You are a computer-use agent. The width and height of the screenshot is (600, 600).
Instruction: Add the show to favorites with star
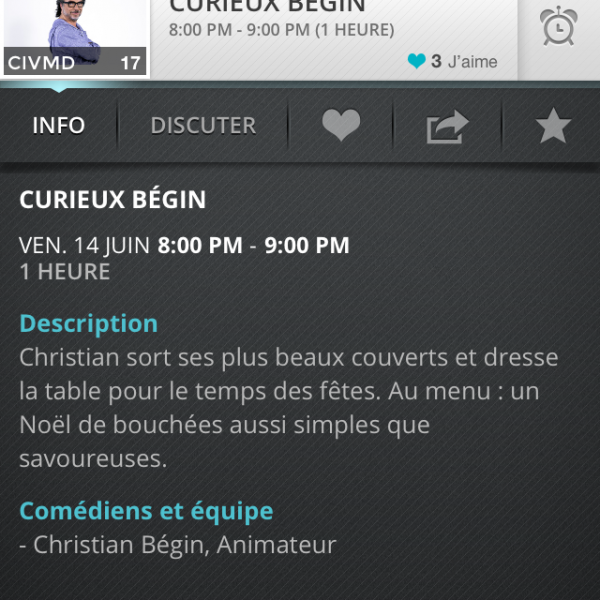[x=552, y=126]
